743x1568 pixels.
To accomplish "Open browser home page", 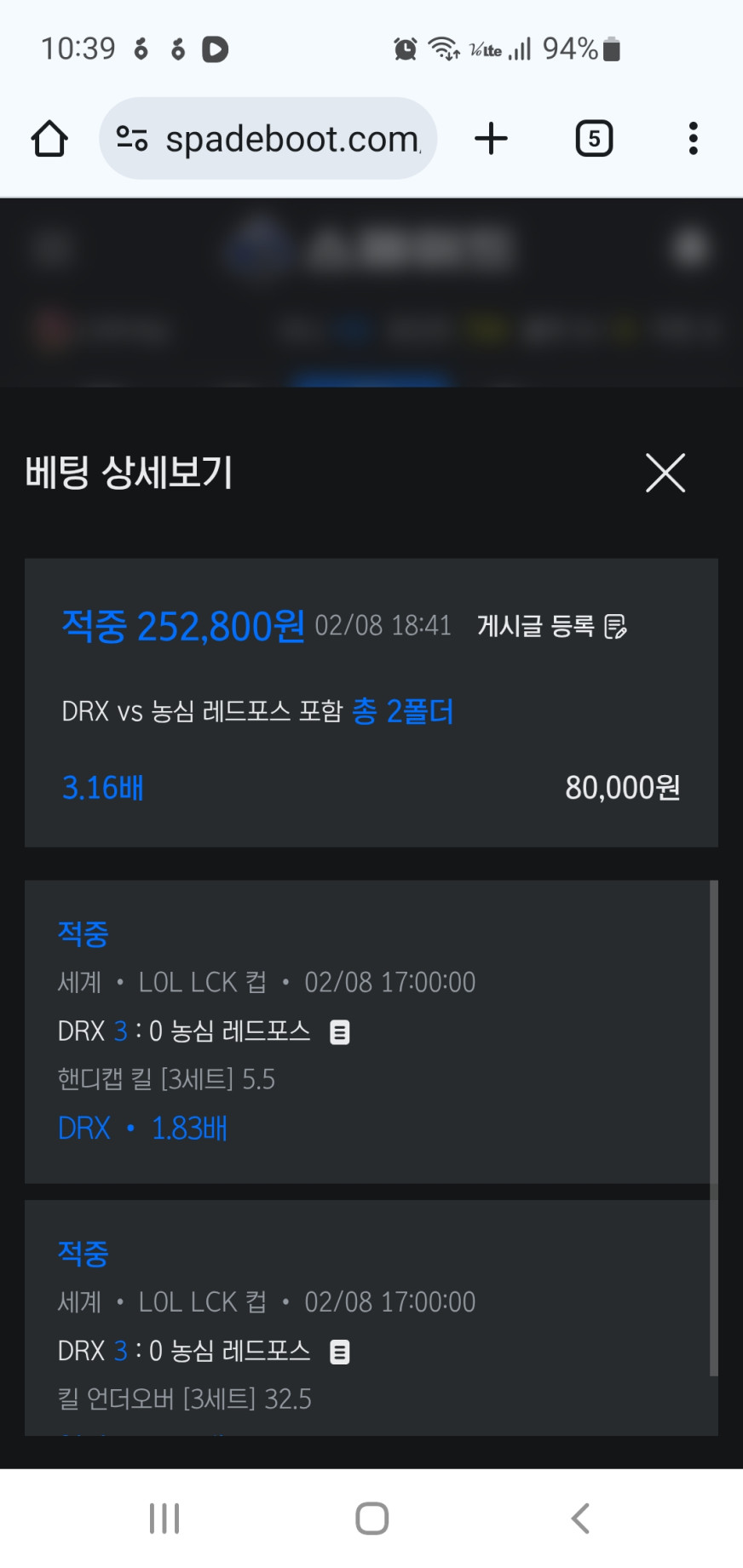I will [49, 139].
